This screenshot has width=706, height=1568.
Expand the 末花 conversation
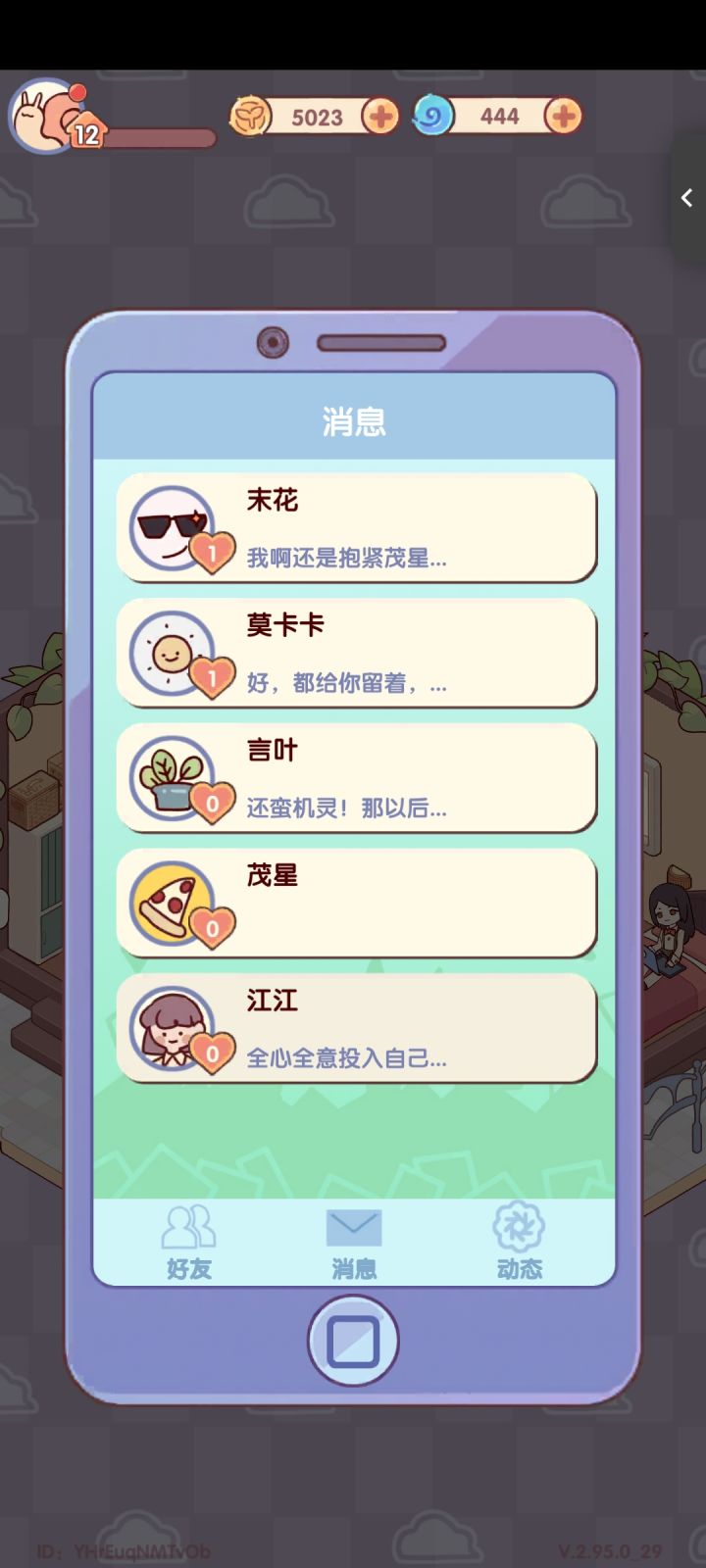(x=392, y=527)
